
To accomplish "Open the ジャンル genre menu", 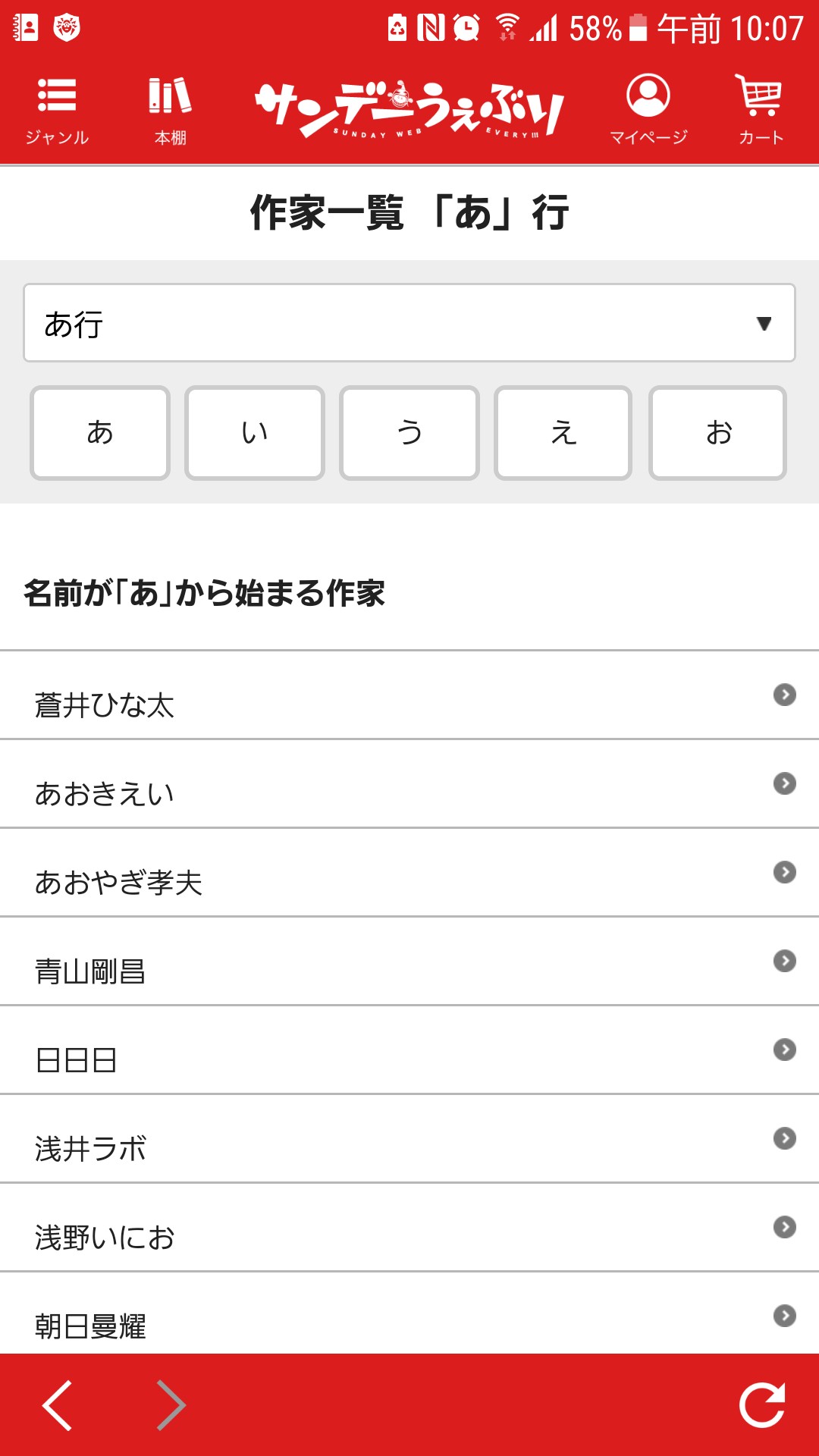I will point(57,110).
